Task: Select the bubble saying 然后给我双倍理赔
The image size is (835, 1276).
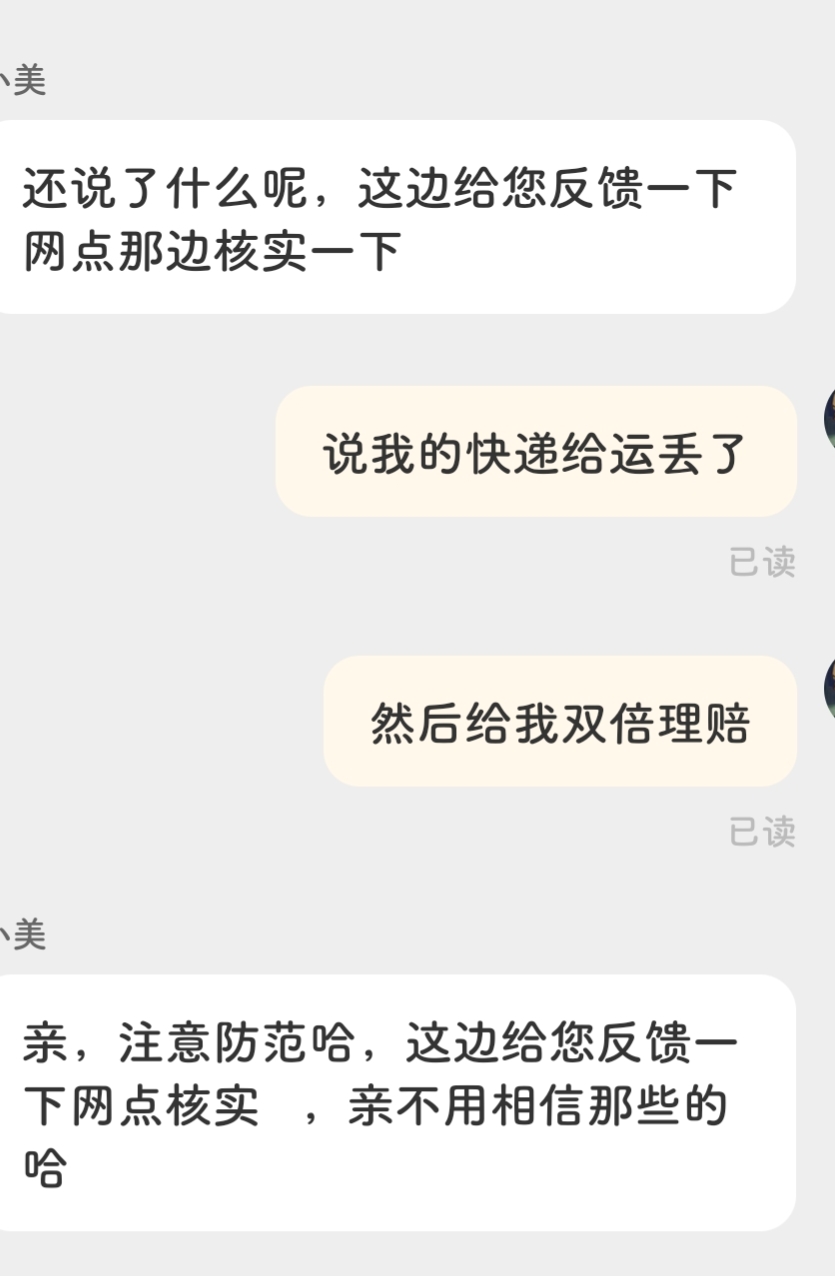Action: click(560, 720)
